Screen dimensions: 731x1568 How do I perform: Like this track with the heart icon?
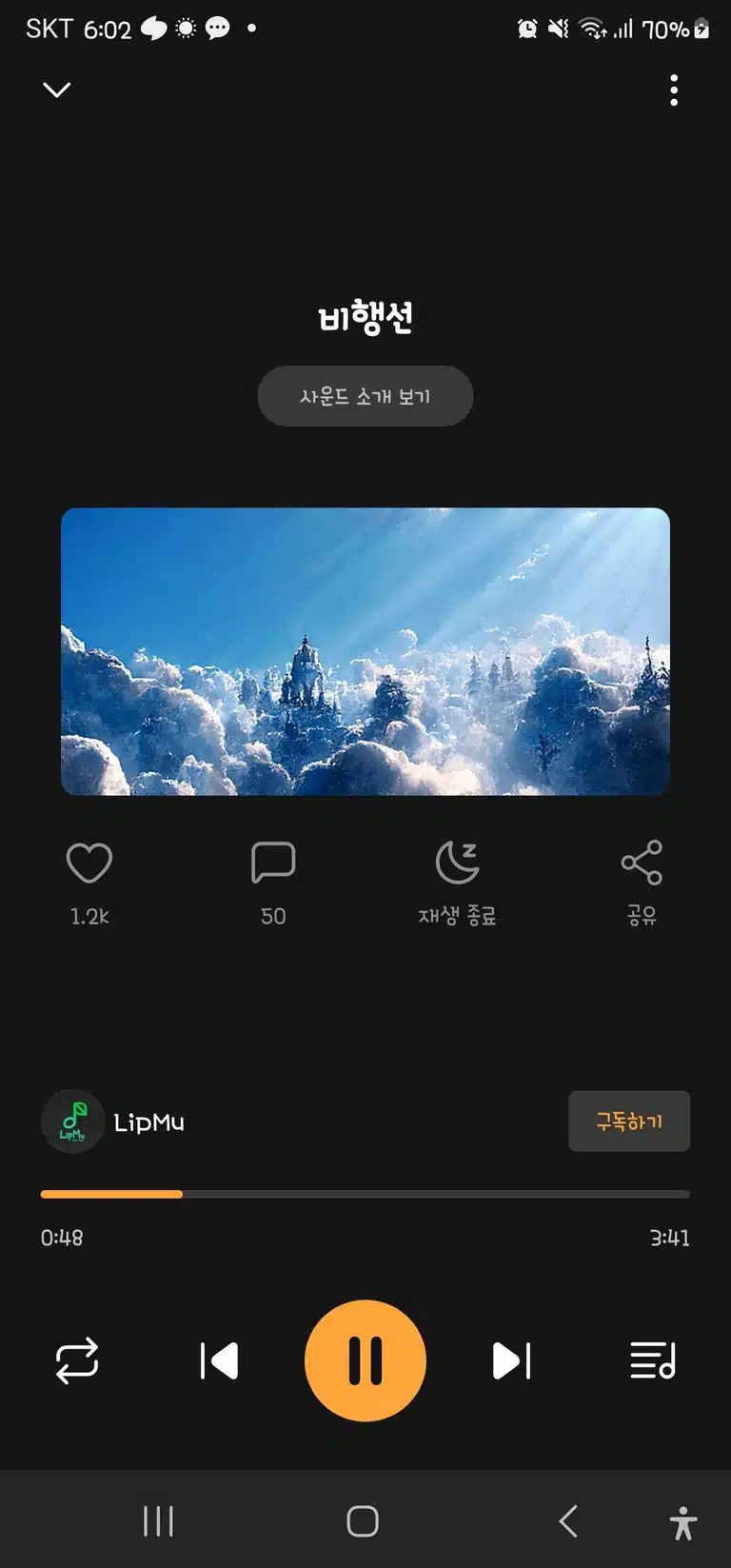[x=89, y=863]
